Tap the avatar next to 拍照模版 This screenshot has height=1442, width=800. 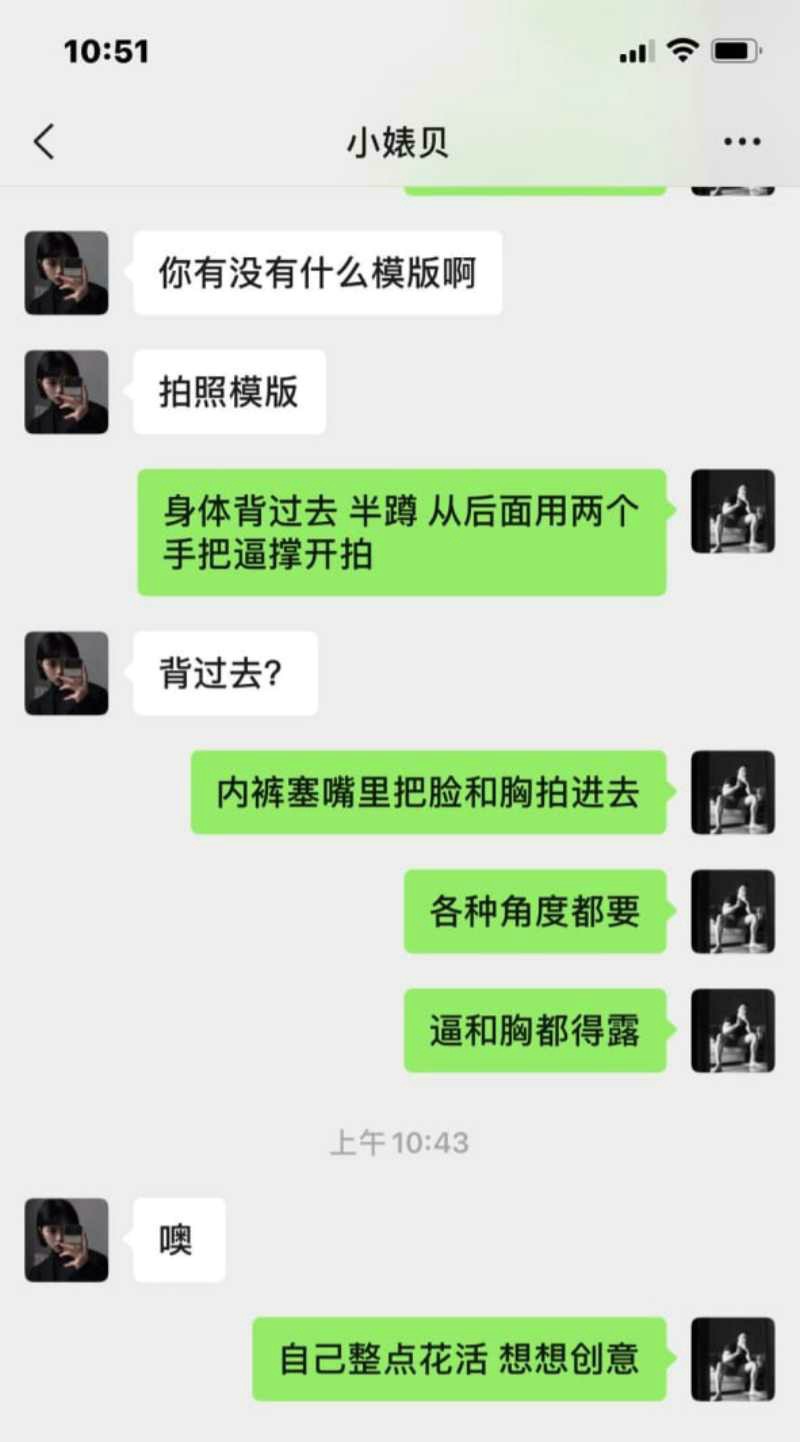[x=66, y=392]
